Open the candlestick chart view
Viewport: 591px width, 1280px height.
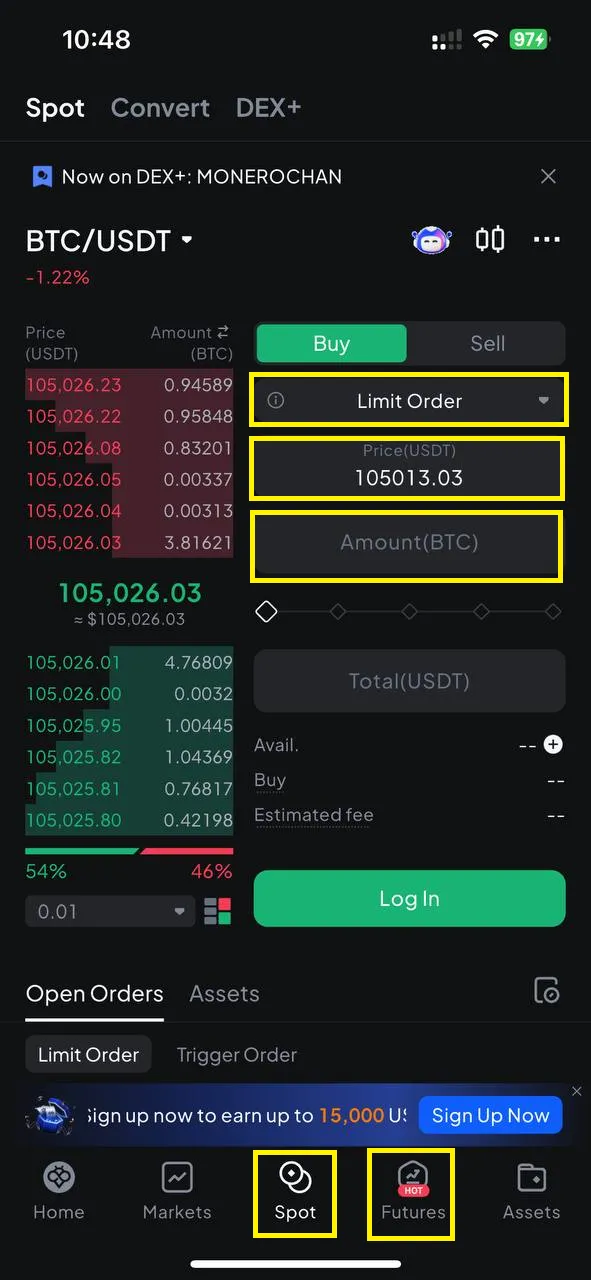[490, 240]
